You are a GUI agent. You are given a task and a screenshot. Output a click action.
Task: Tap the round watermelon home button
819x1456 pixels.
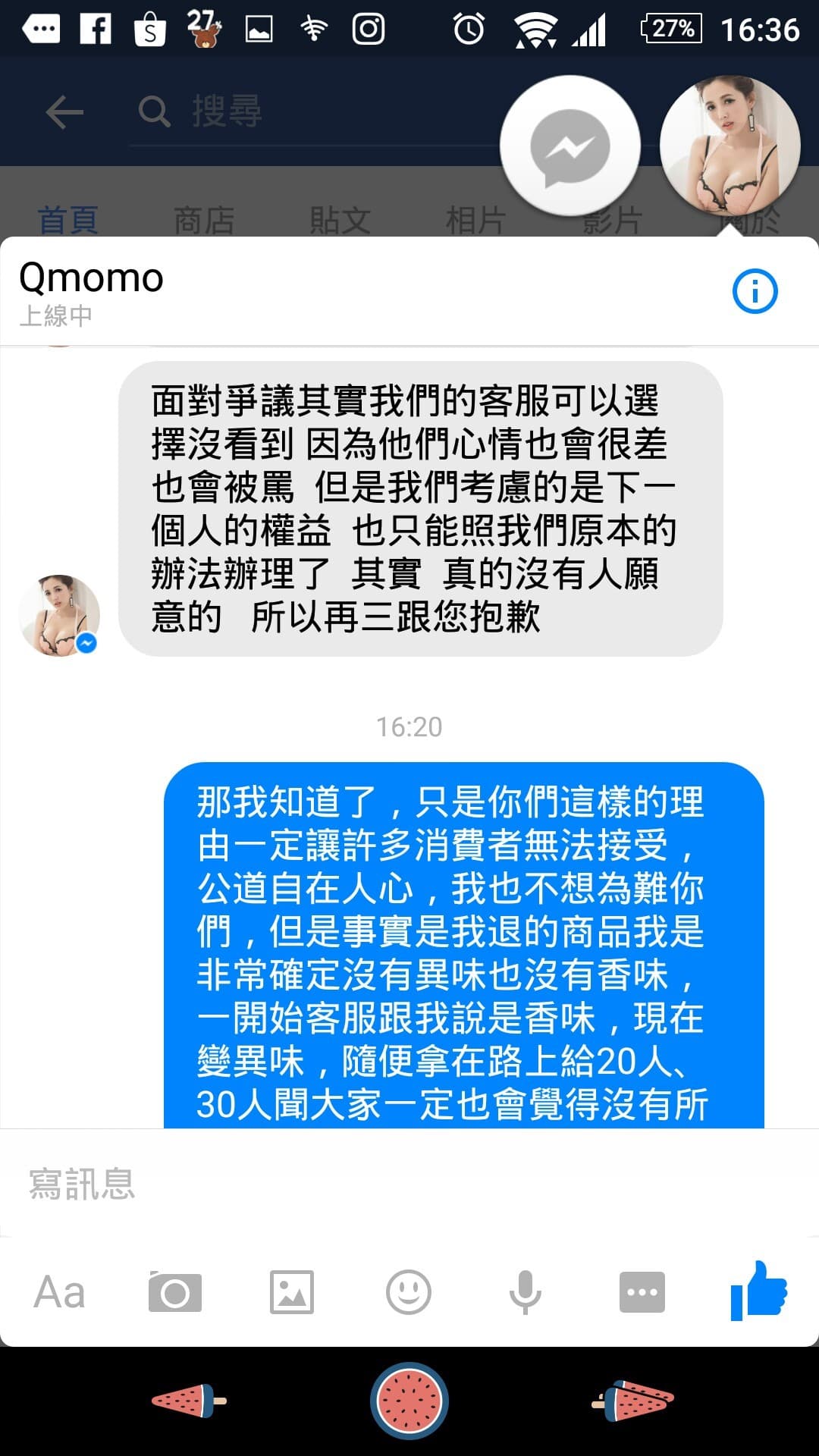pyautogui.click(x=409, y=1401)
